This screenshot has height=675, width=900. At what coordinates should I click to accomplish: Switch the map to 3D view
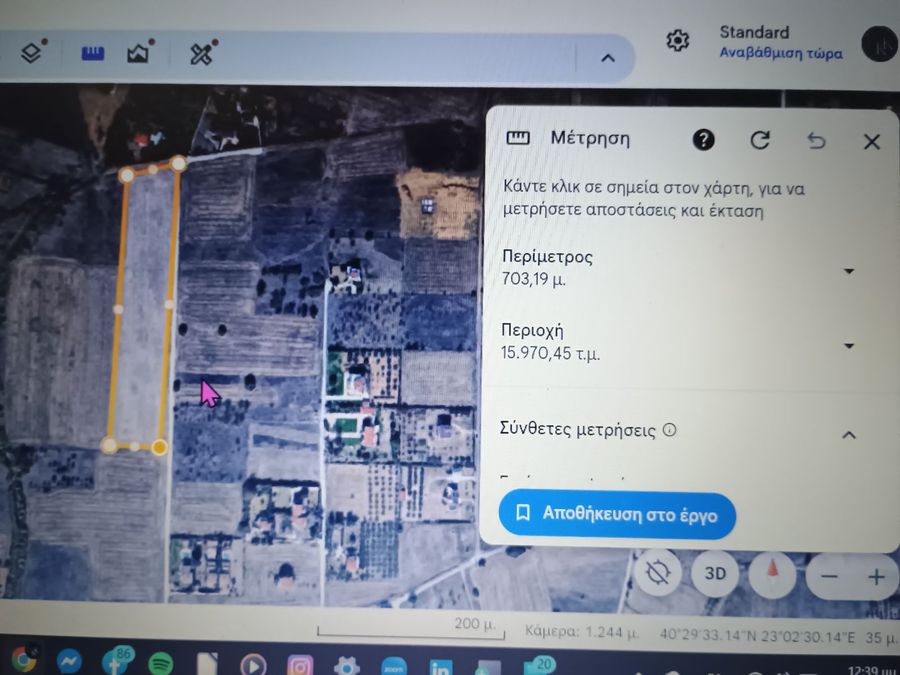pos(715,574)
